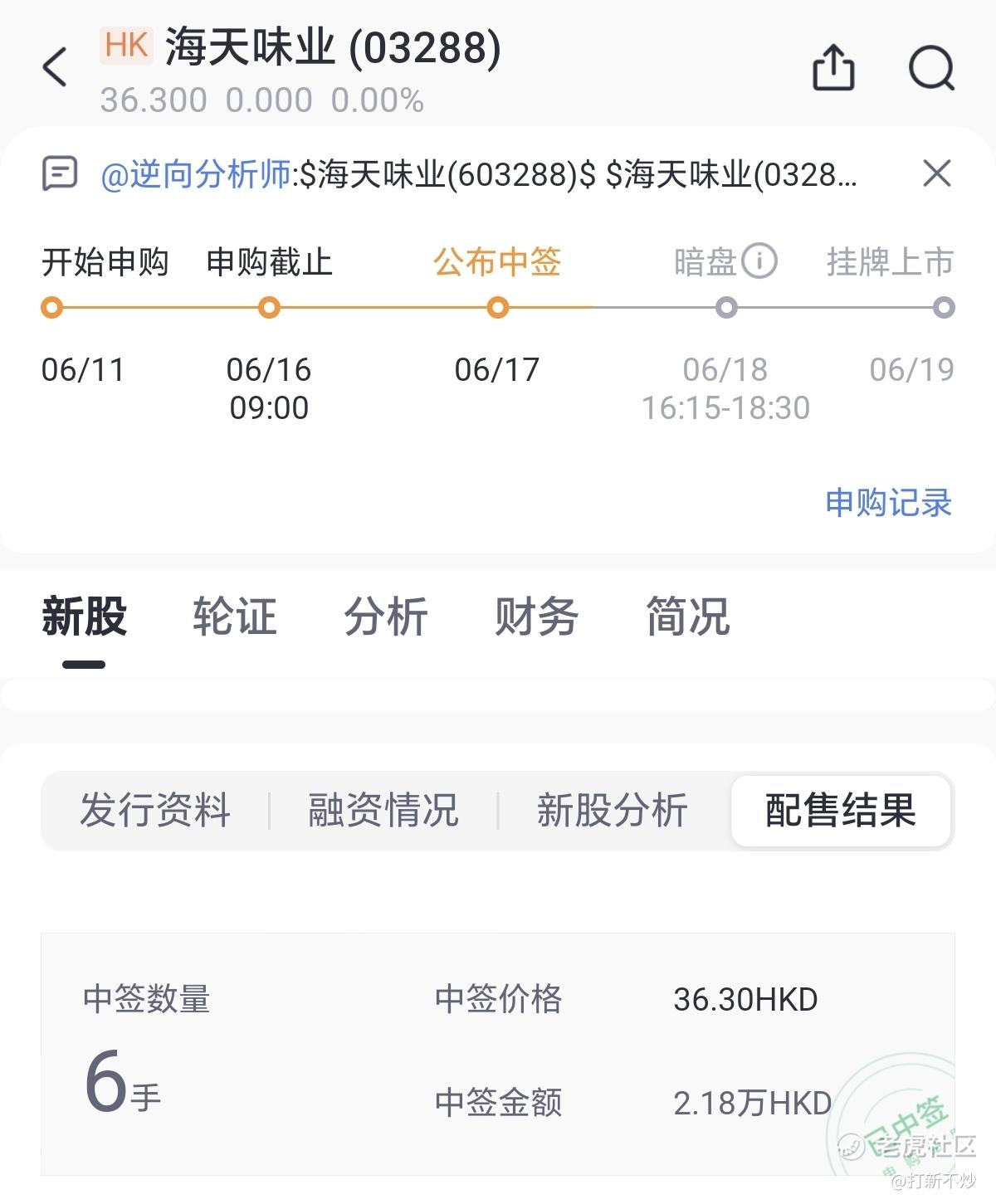Go back from the 海天味业 stock page

(x=56, y=67)
